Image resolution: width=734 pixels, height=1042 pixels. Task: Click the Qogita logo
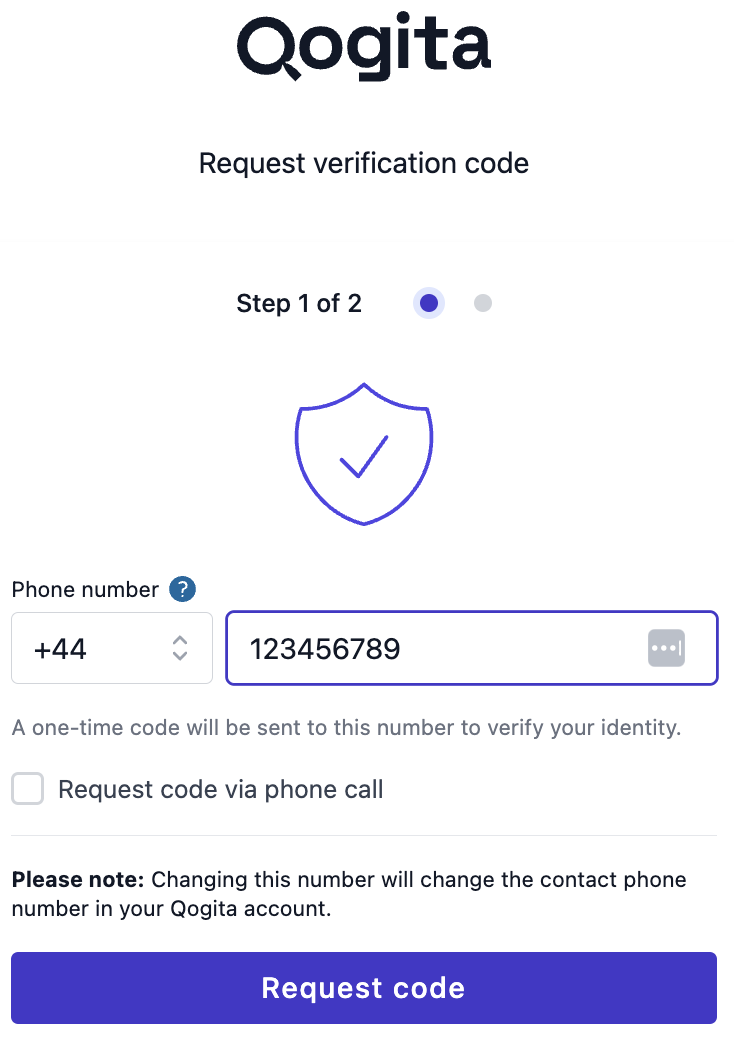(363, 45)
